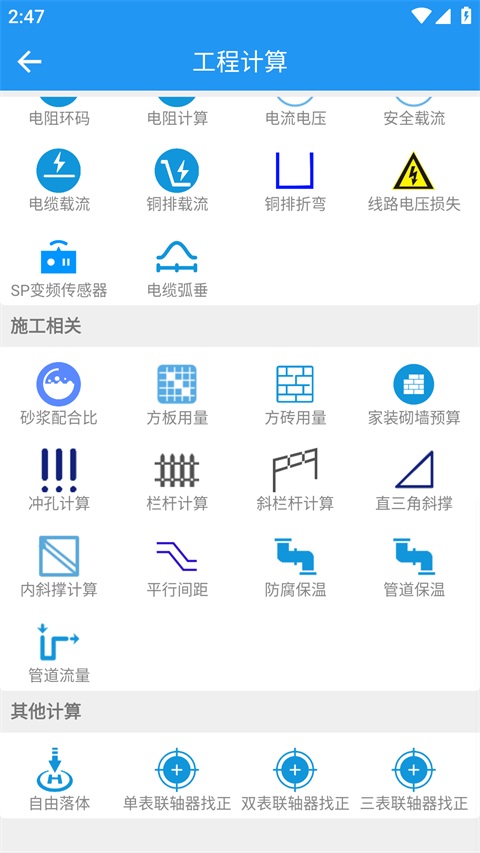This screenshot has width=480, height=853.
Task: Open 砂浆配合比 calculator
Action: pyautogui.click(x=59, y=394)
